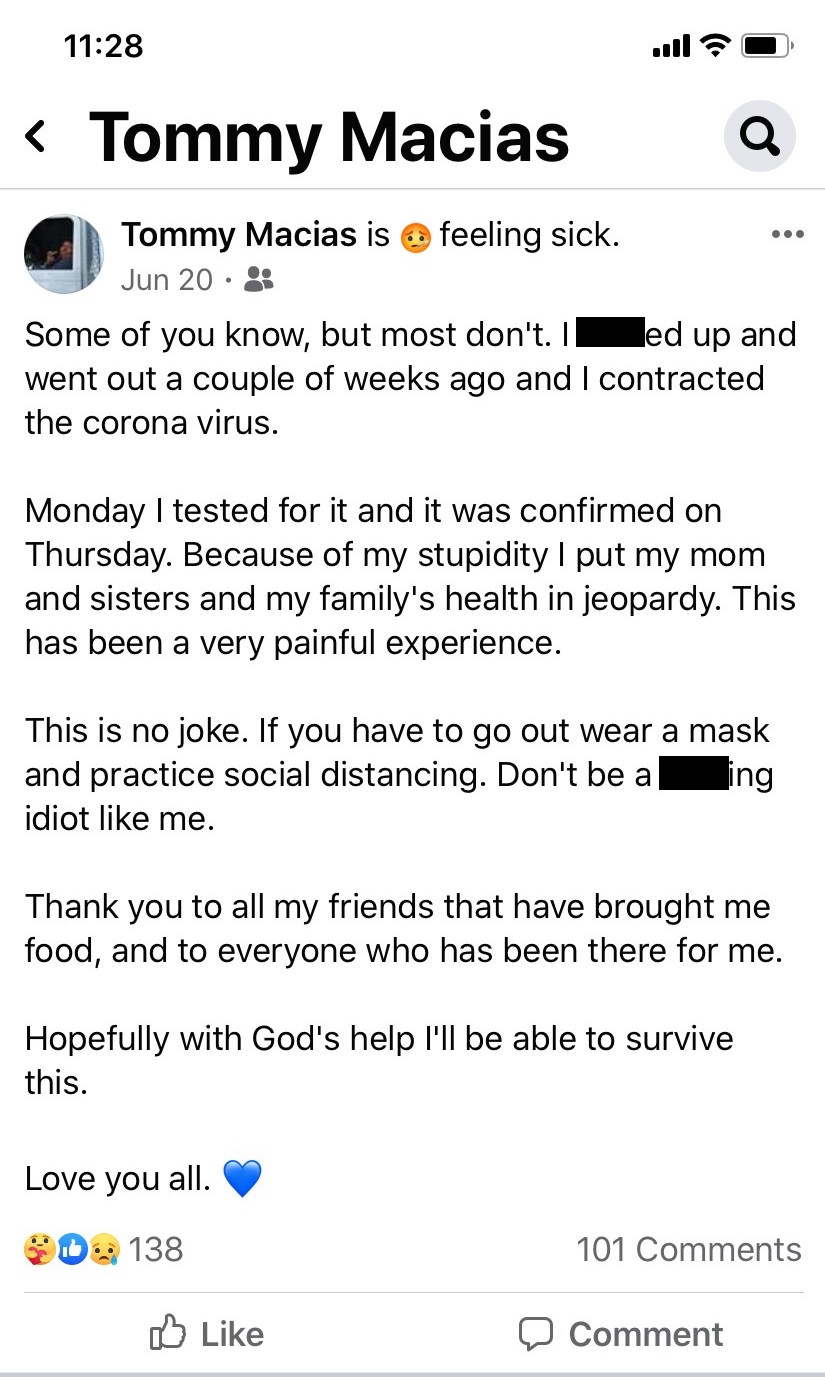
Task: Open the search icon on the profile
Action: [759, 136]
